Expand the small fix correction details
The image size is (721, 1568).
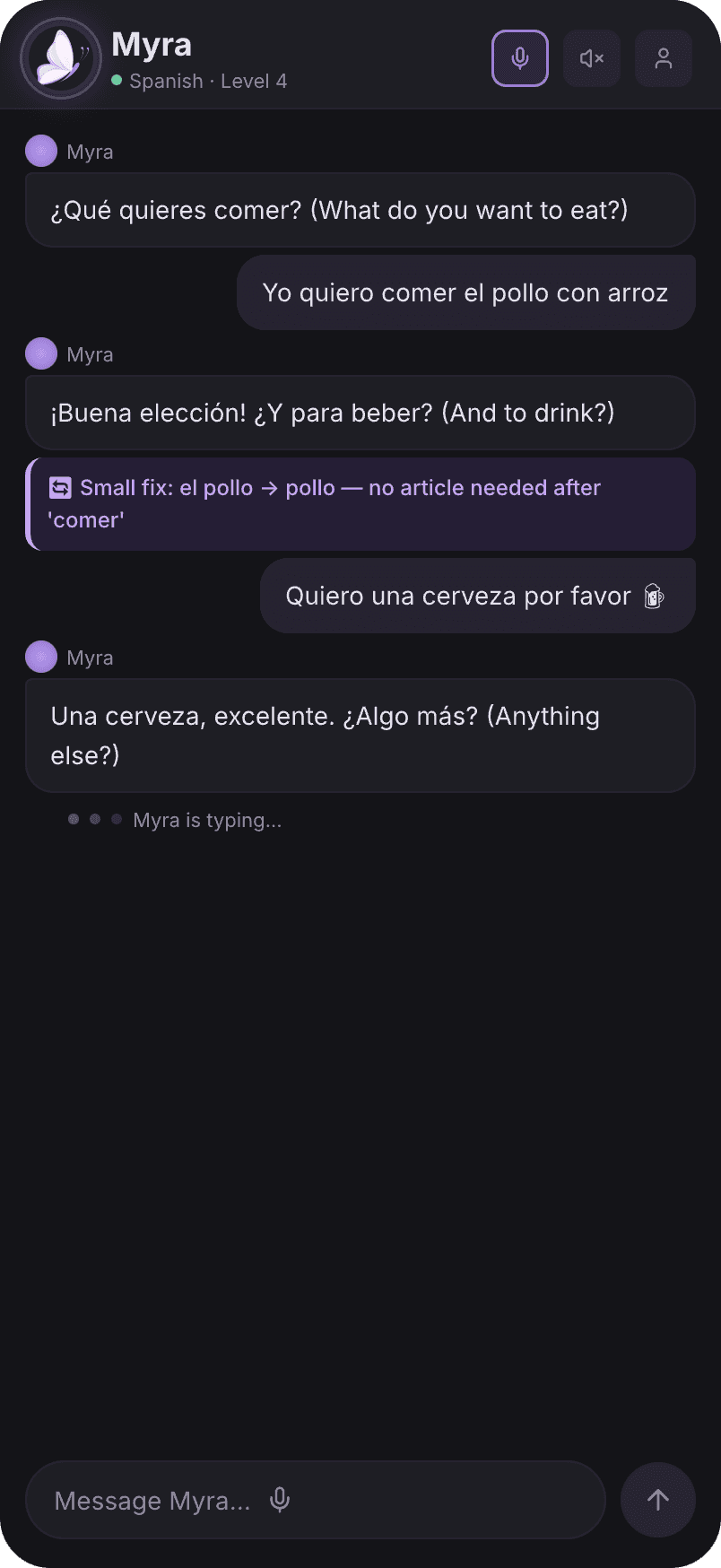(x=359, y=503)
